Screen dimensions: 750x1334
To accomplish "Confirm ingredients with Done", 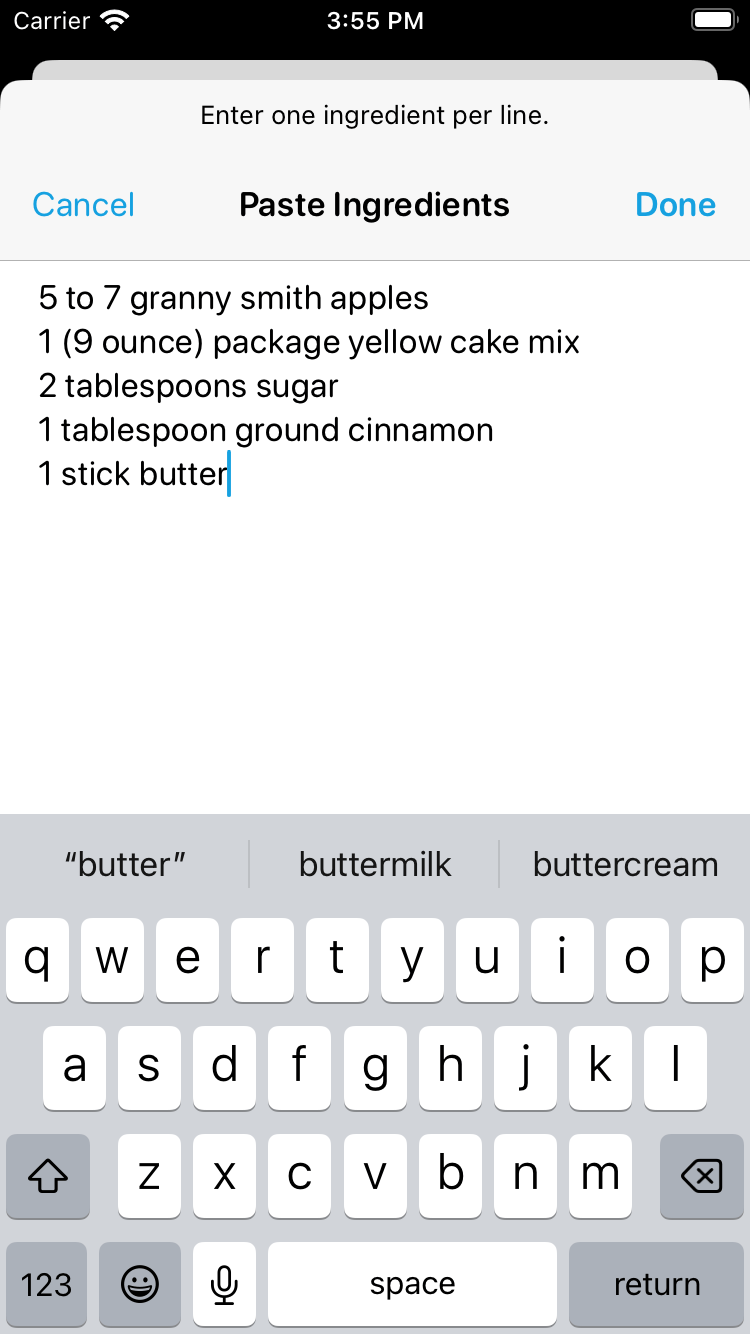I will click(675, 205).
